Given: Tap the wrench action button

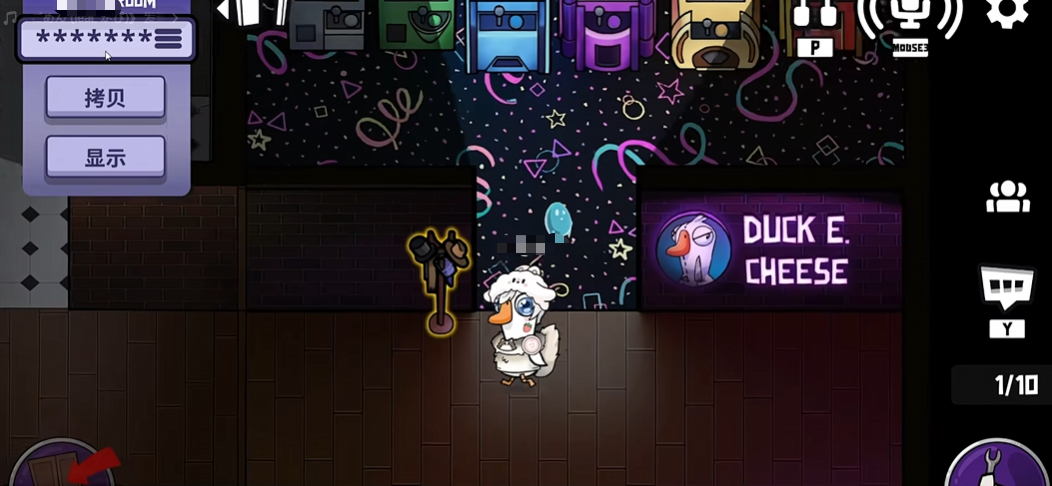Looking at the screenshot, I should pyautogui.click(x=995, y=465).
